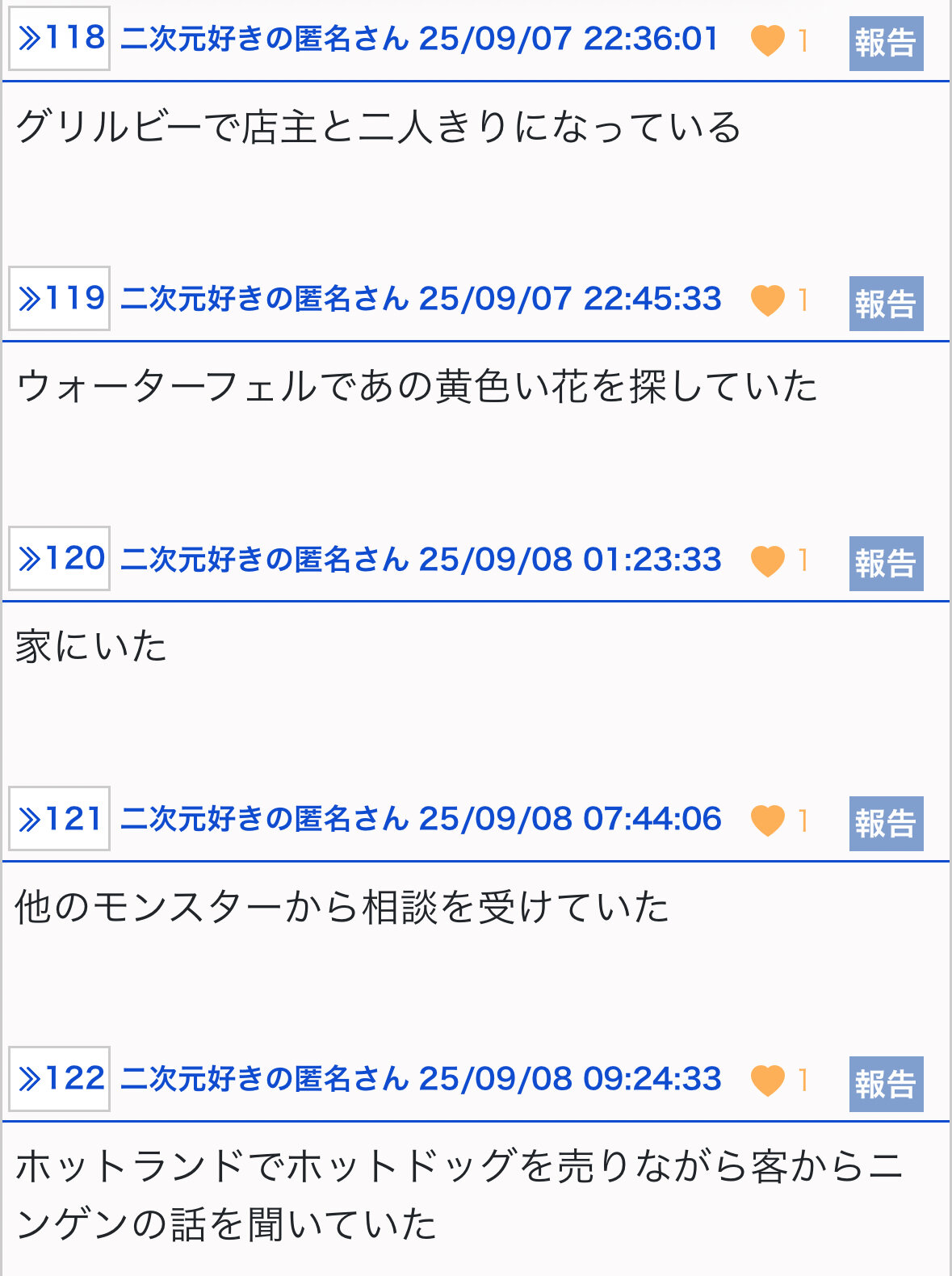This screenshot has width=952, height=1276.
Task: Select the >>120 reply number link
Action: 59,558
